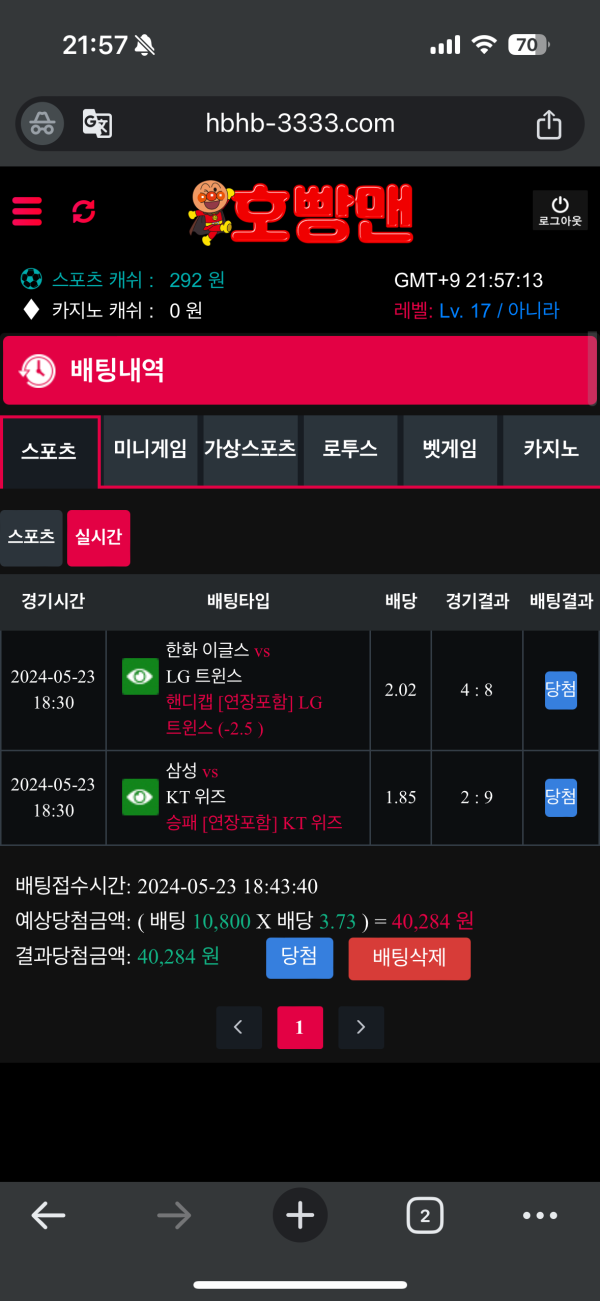Switch to the 가상스포츠 tab
Viewport: 600px width, 1301px height.
tap(251, 450)
